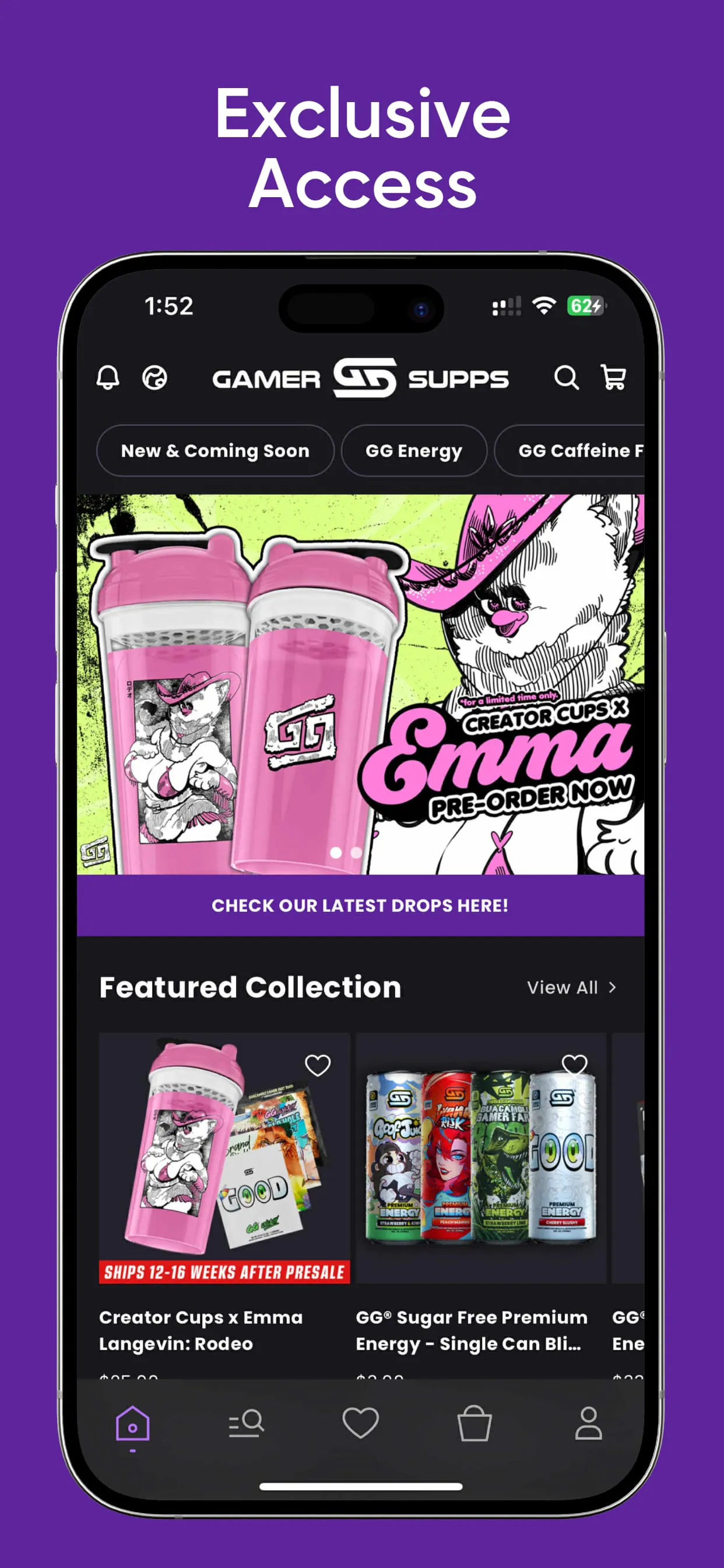
Task: Open the New & Coming Soon category
Action: (215, 451)
